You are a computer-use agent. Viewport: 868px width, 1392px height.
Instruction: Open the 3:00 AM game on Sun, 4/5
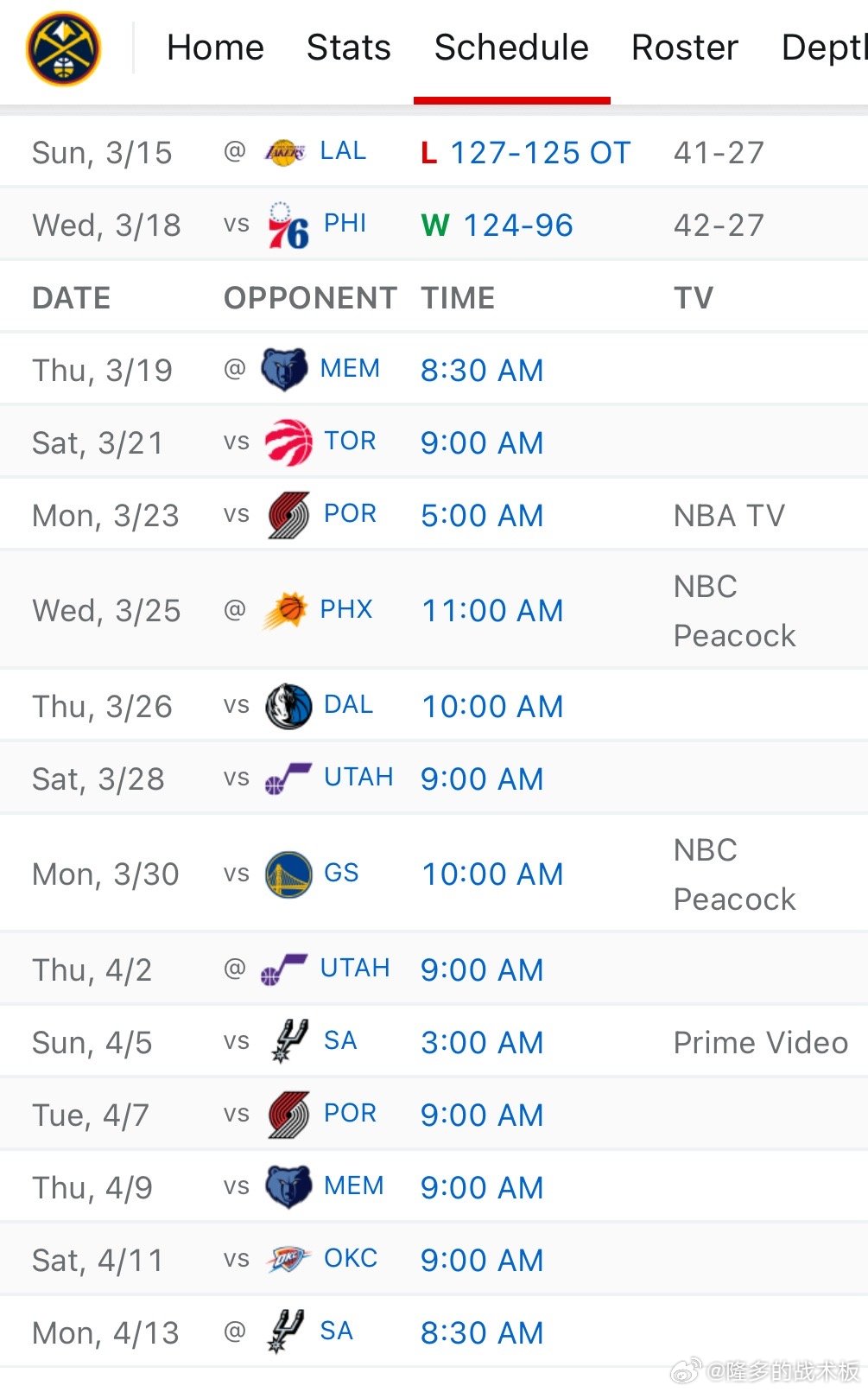pos(482,1043)
